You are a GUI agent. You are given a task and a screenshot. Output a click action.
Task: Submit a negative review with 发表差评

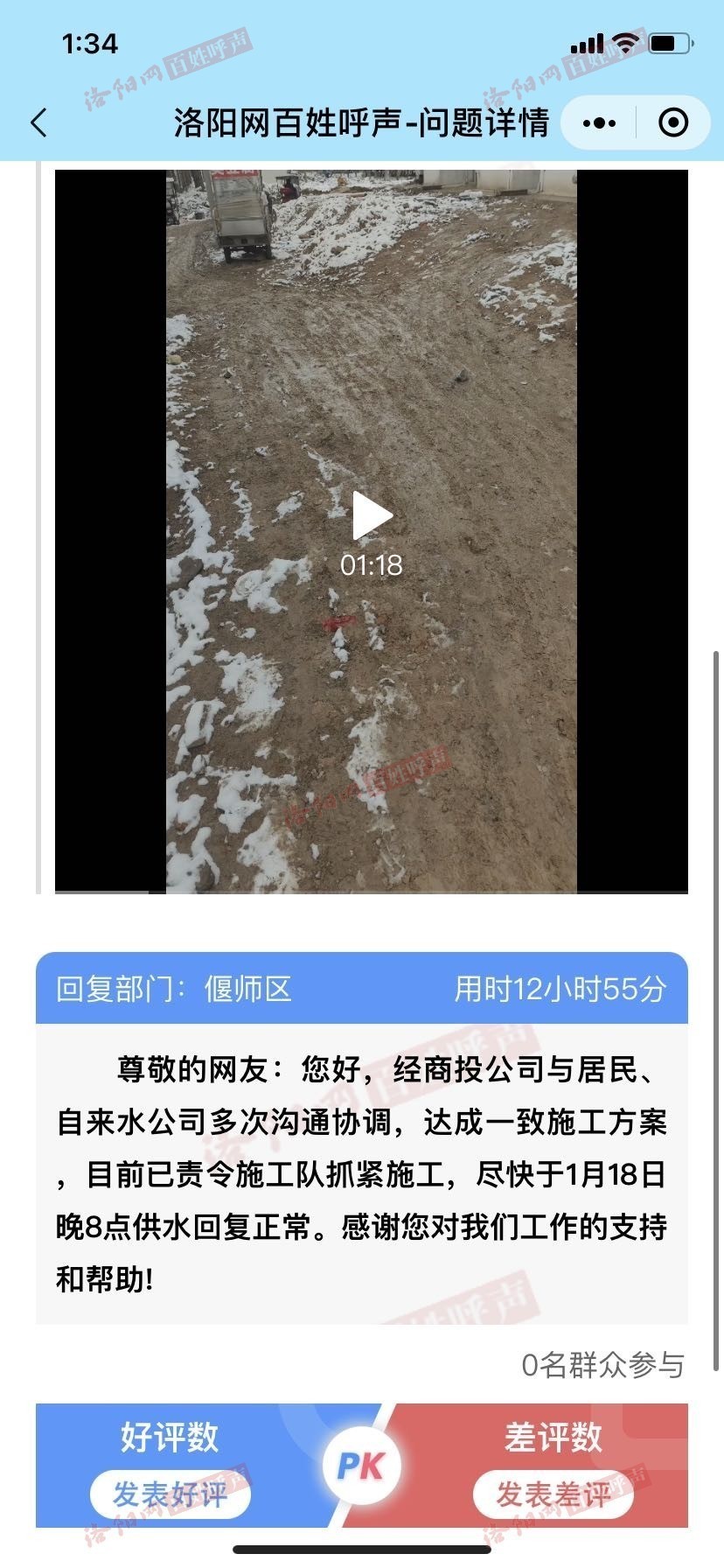pyautogui.click(x=553, y=1494)
